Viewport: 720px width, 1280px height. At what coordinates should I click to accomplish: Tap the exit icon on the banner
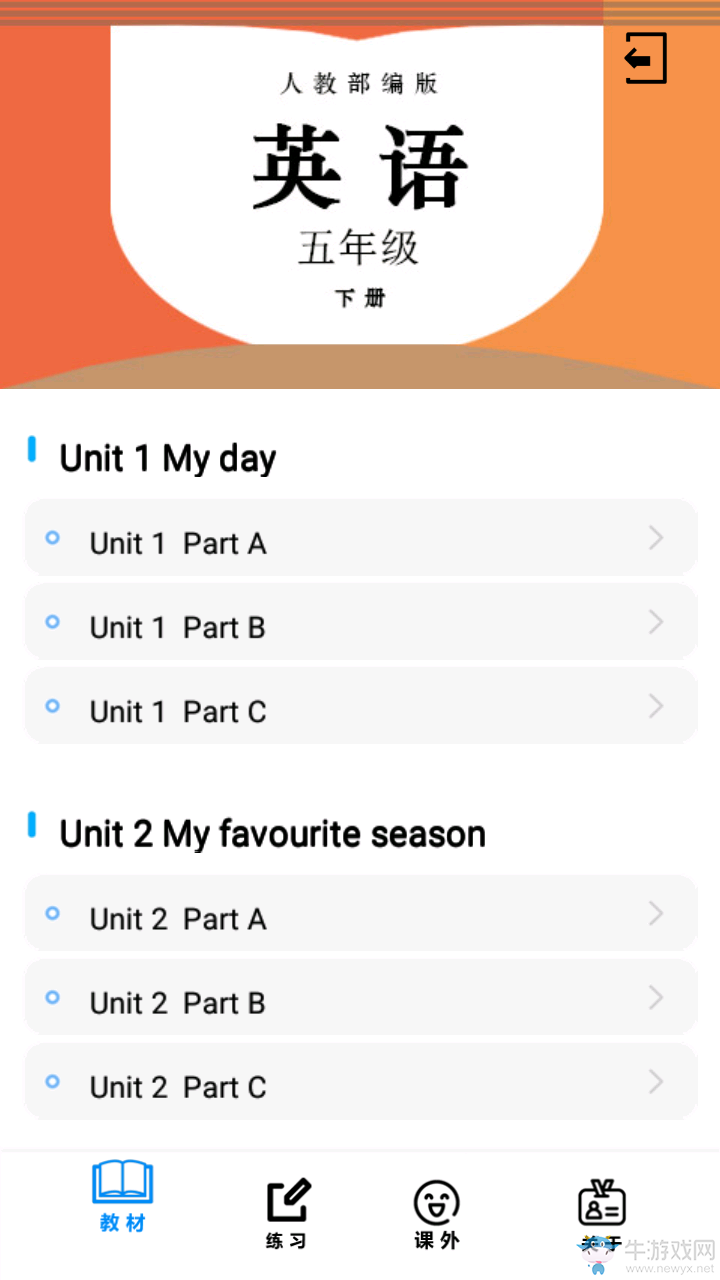tap(645, 58)
